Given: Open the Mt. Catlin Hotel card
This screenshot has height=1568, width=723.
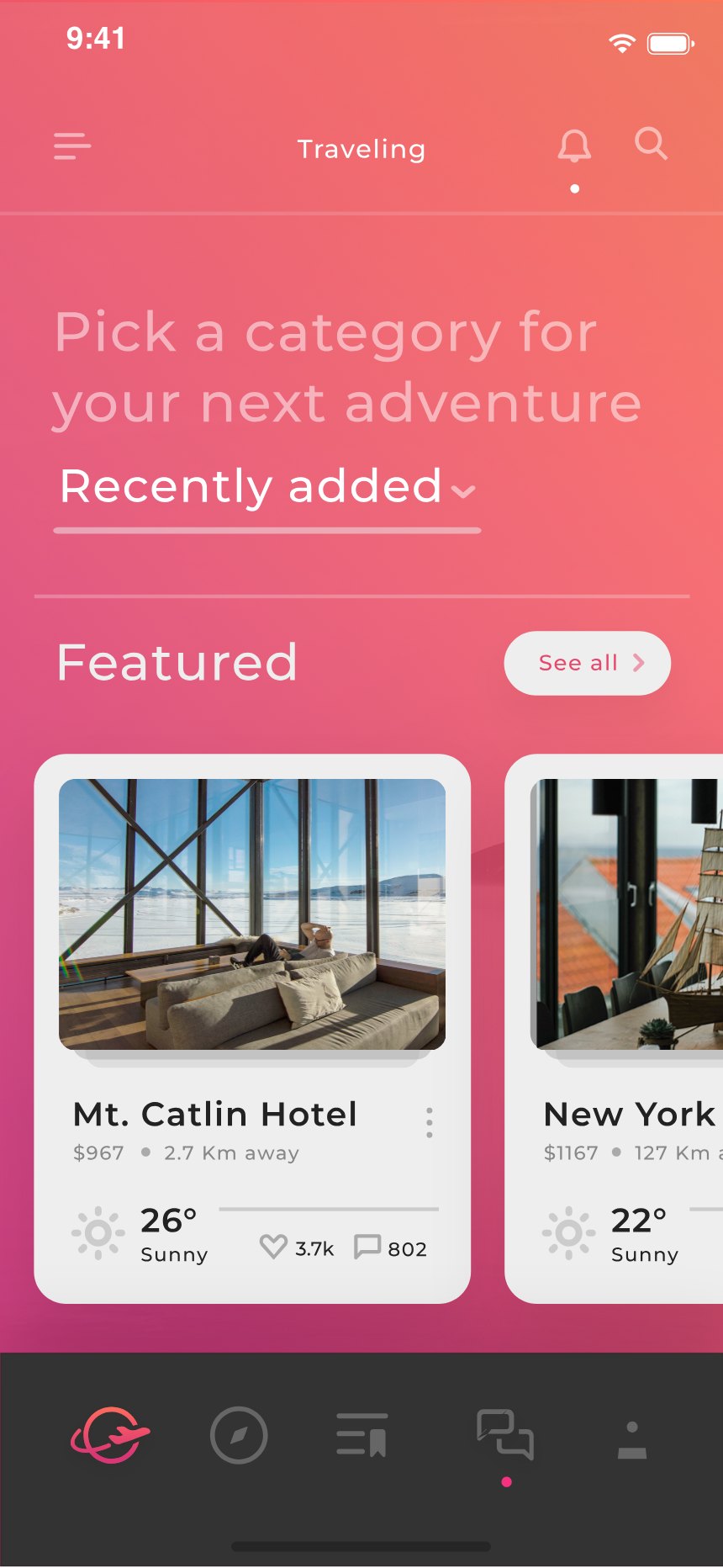Looking at the screenshot, I should click(252, 1029).
